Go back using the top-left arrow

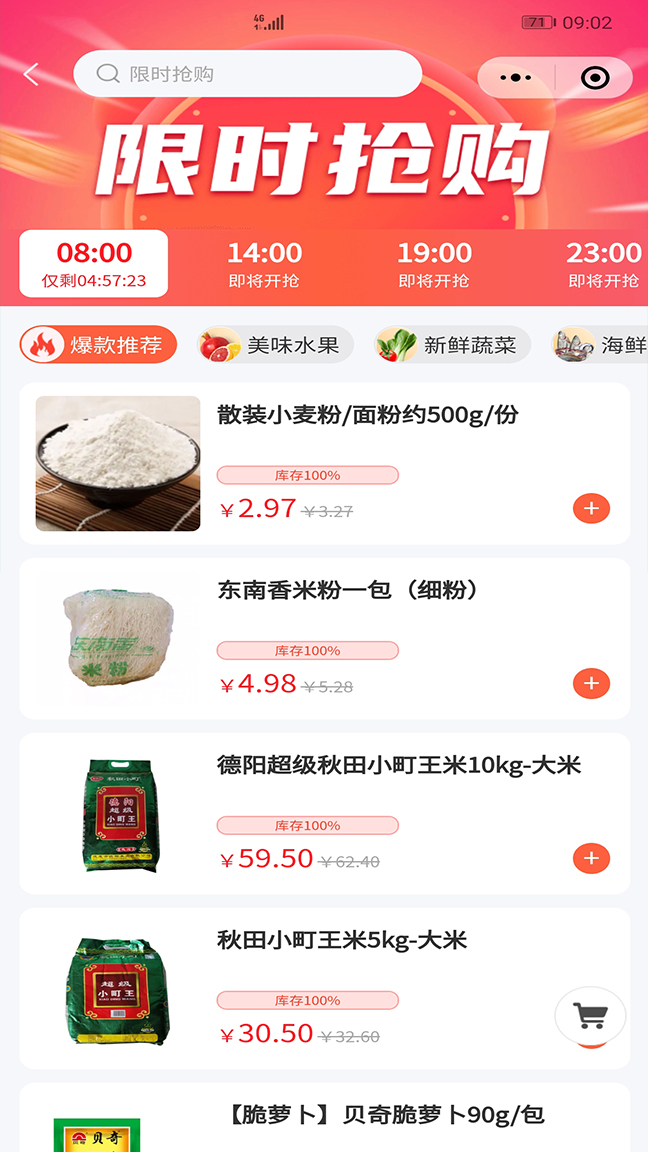click(31, 75)
